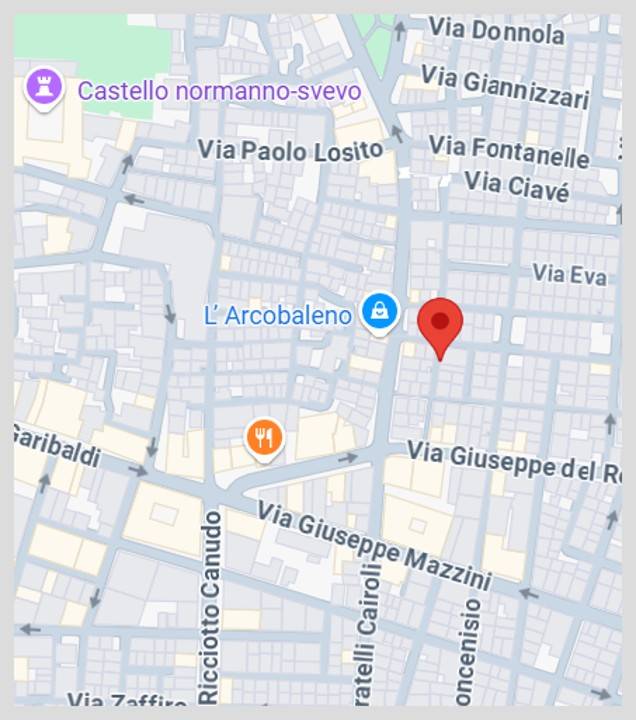This screenshot has height=720, width=636.
Task: Tap the red location pin
Action: coord(440,322)
